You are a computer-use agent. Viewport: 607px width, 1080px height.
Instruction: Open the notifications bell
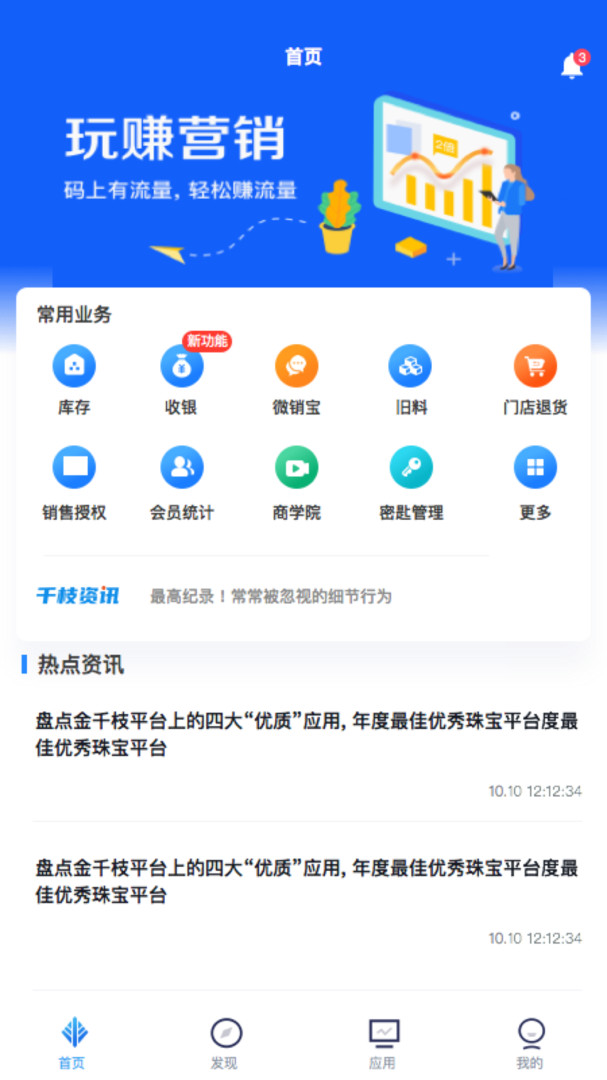572,66
